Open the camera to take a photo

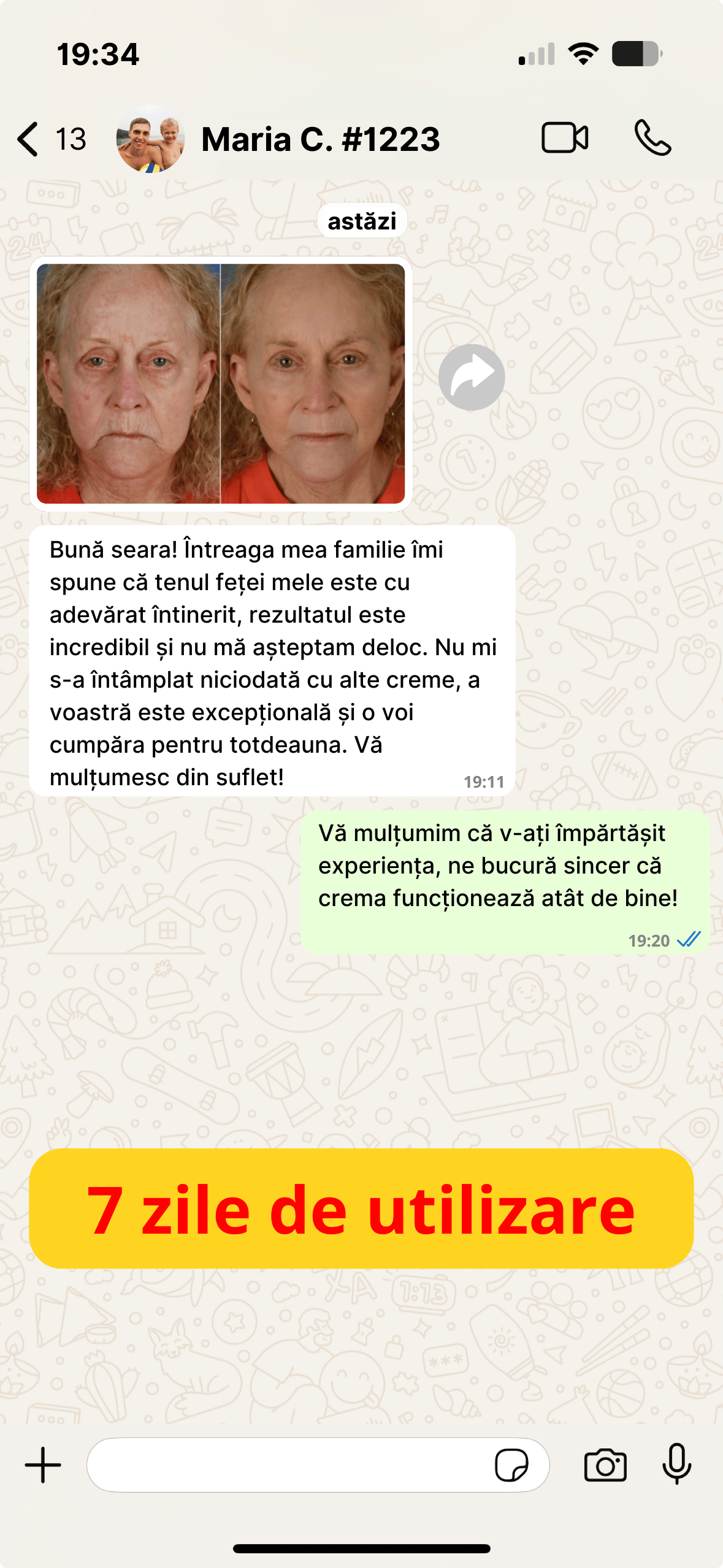click(605, 1465)
